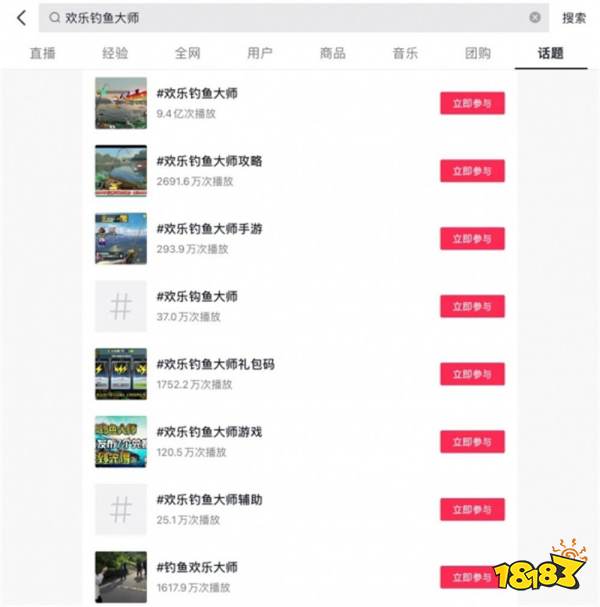Open the #钓鱼欢乐大师 topic
This screenshot has height=607, width=600.
[x=197, y=567]
